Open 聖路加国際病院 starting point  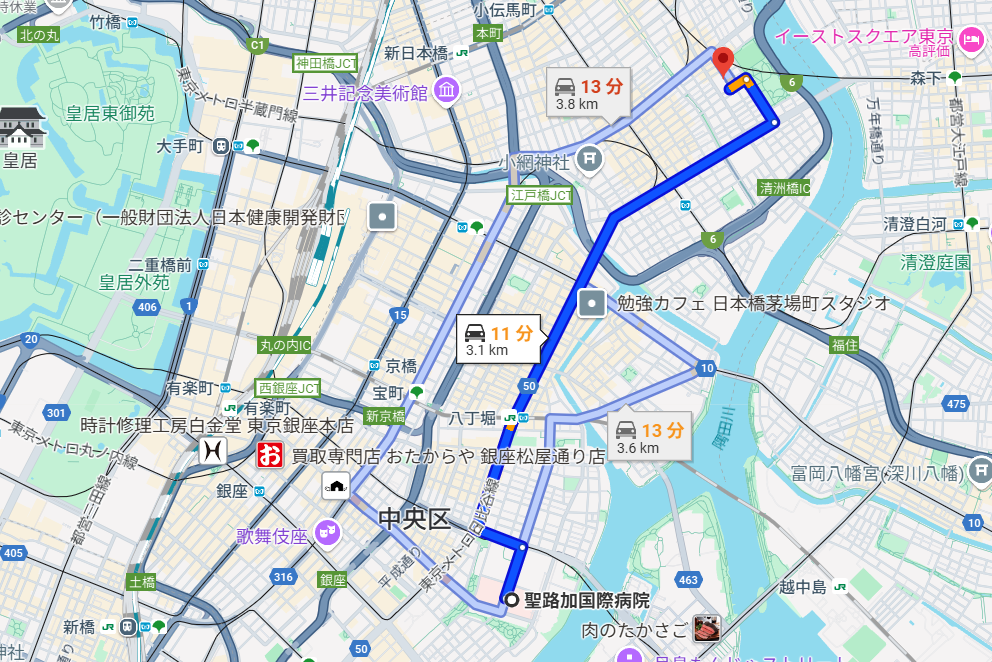(513, 600)
